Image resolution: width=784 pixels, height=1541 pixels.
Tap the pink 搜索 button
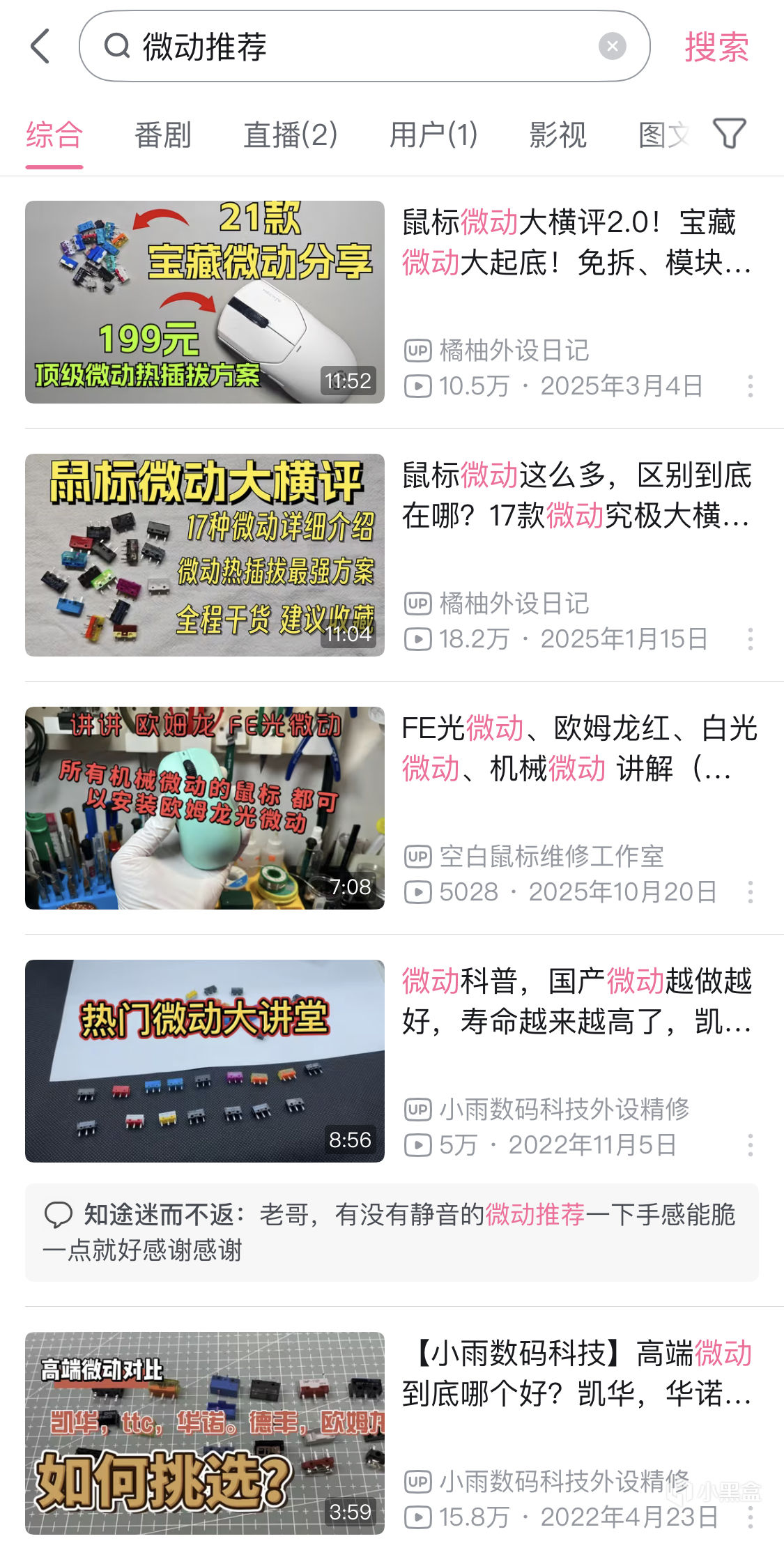(716, 47)
